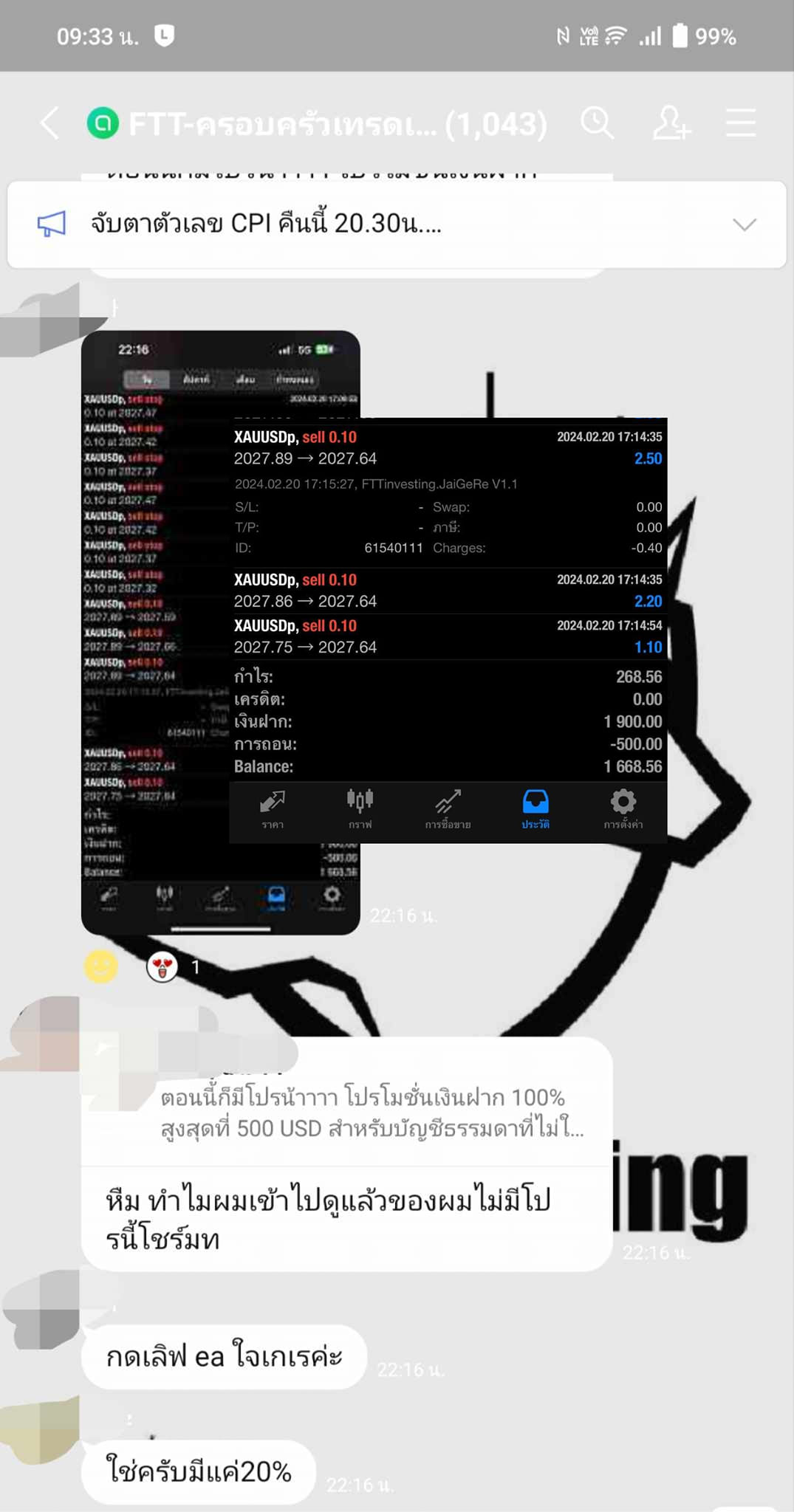Go back to the chat list
Screen dimensions: 794x1512
coord(49,123)
